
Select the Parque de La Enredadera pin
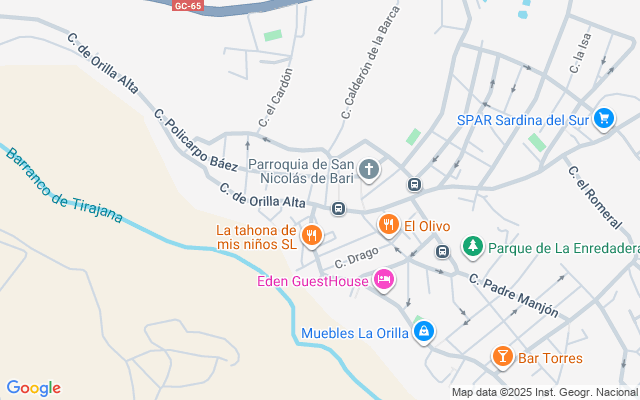coord(471,246)
